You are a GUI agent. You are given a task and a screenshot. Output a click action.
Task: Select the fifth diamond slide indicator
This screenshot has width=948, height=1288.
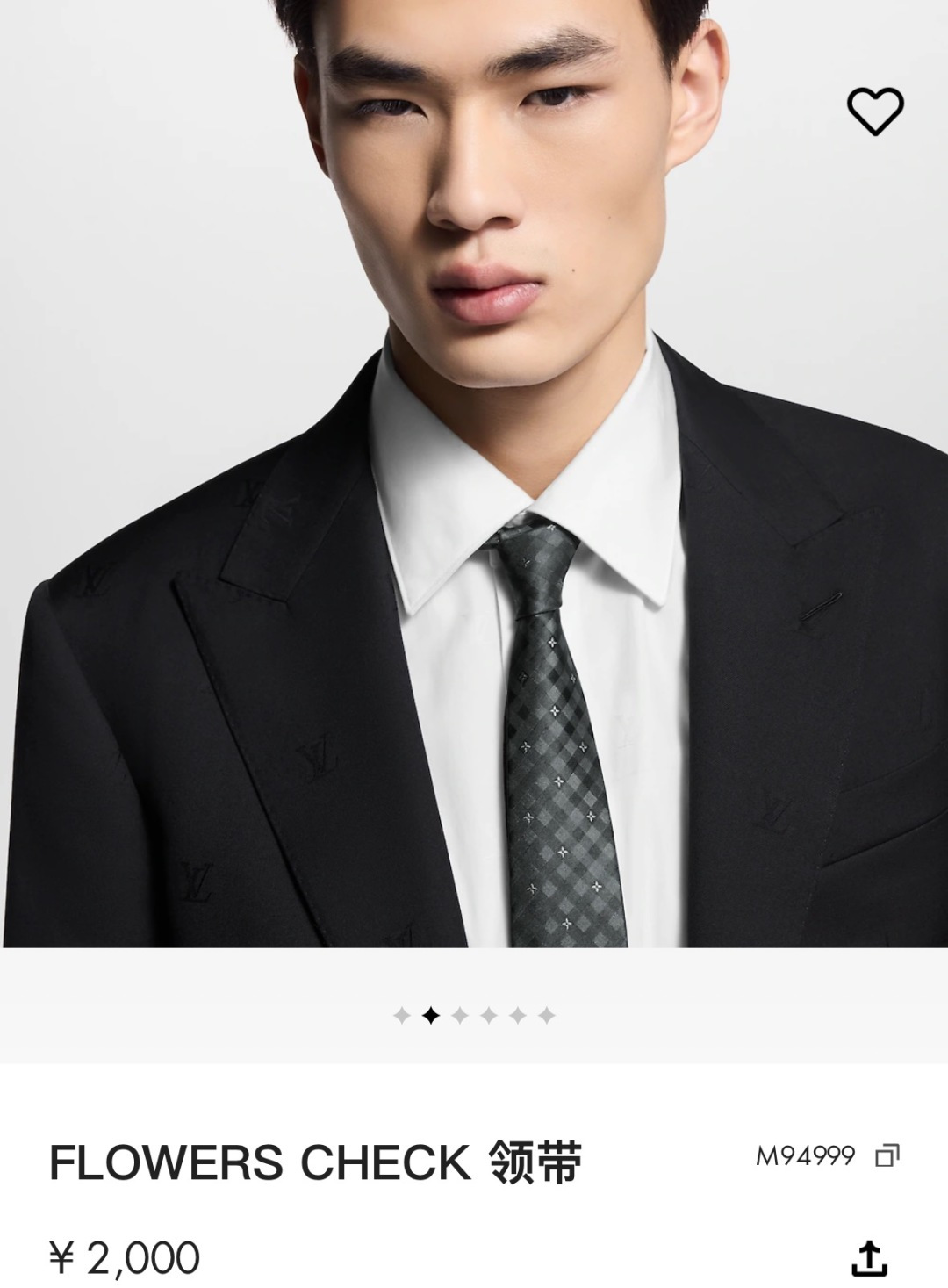coord(519,1014)
